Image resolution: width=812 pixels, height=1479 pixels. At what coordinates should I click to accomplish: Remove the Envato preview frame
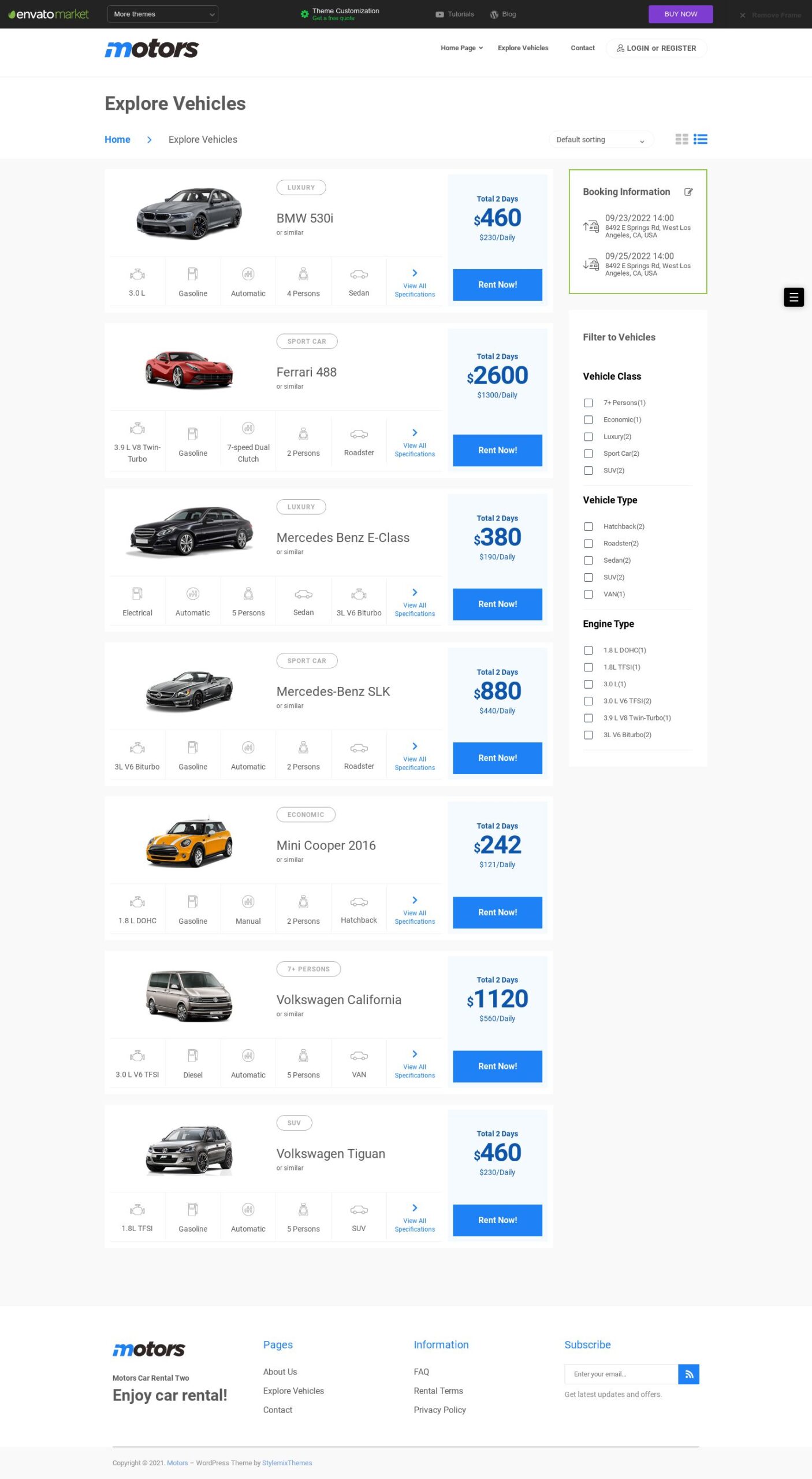[x=770, y=15]
